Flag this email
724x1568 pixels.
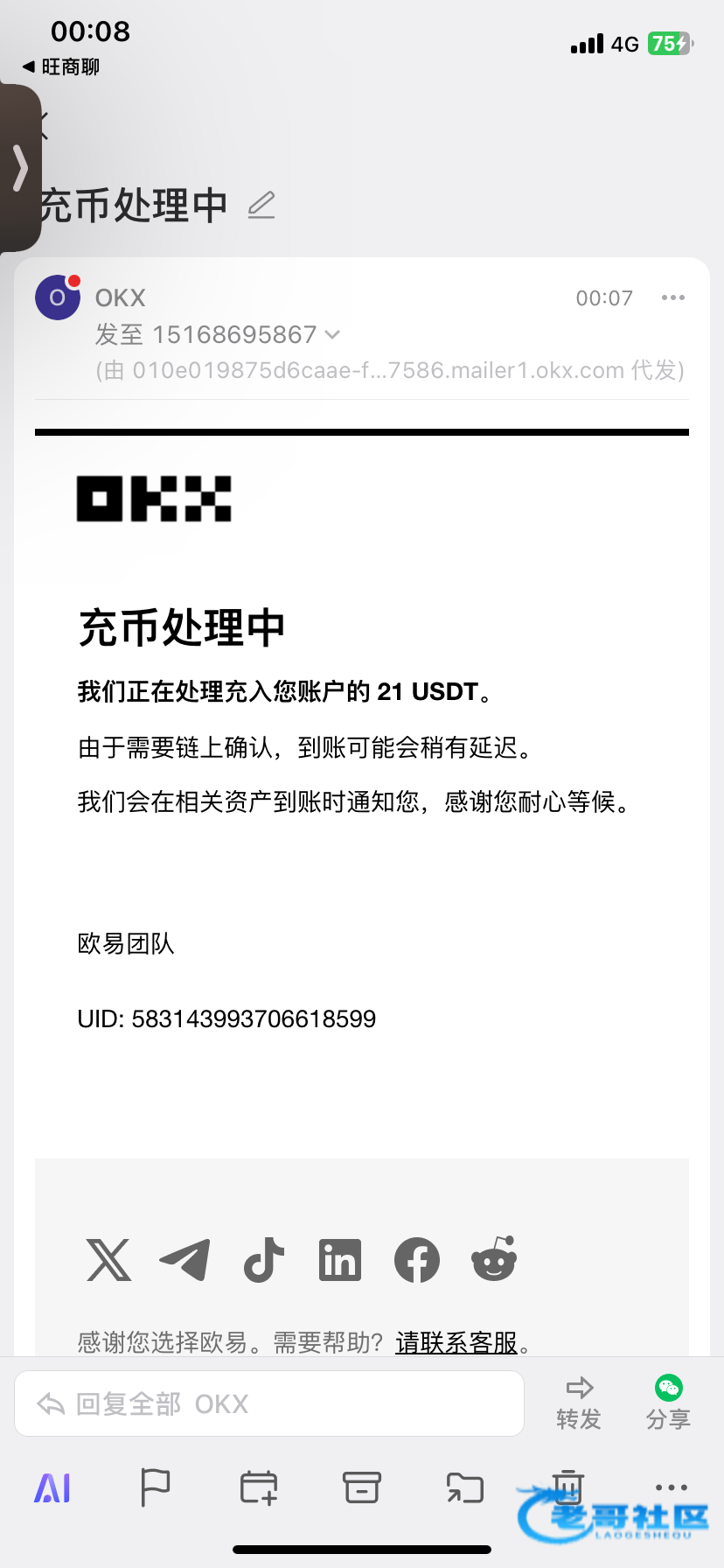pyautogui.click(x=156, y=1487)
